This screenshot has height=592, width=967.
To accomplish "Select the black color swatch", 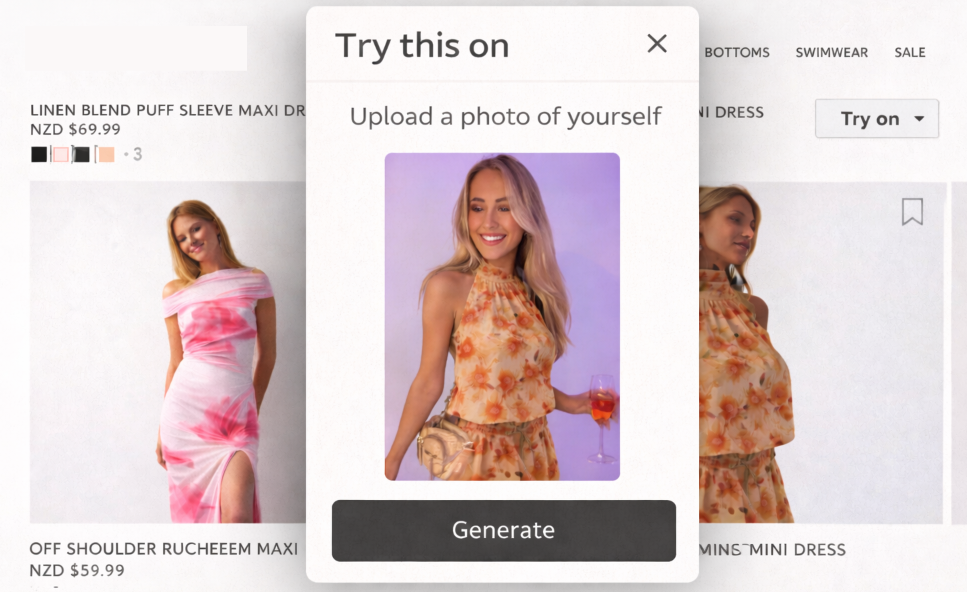I will (39, 154).
